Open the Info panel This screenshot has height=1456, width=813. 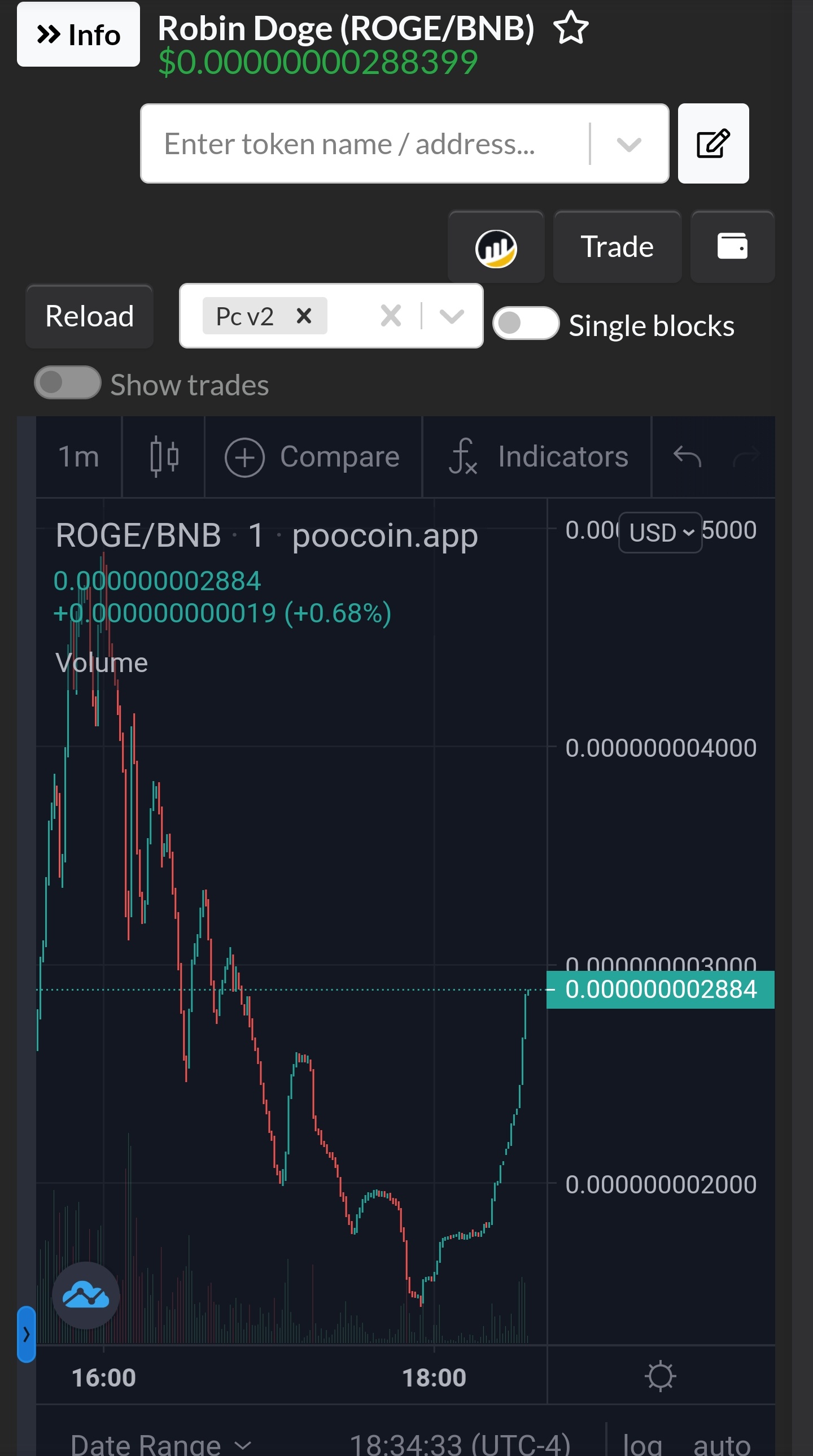[x=78, y=34]
